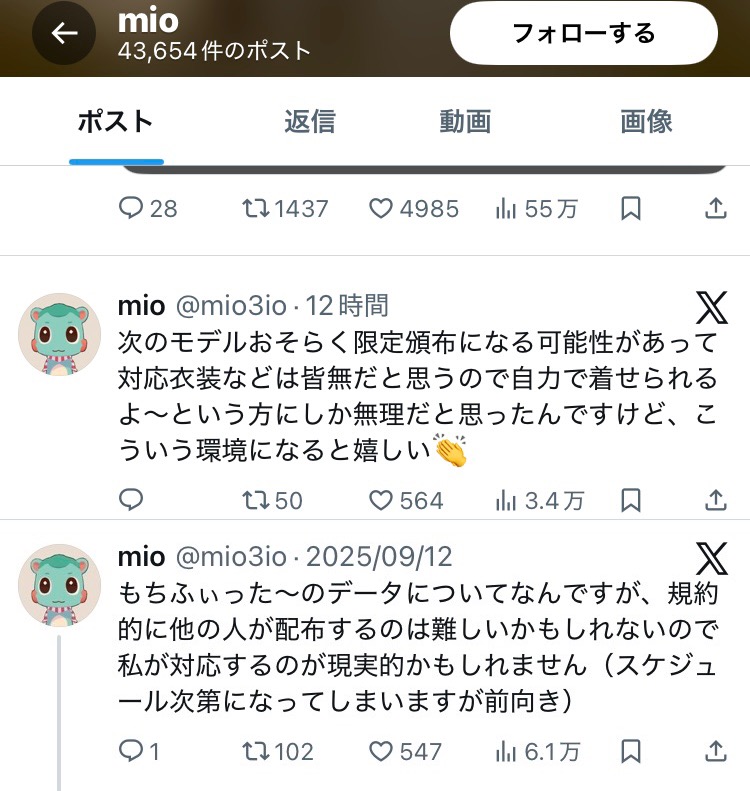Screen dimensions: 750x791
Task: Reply to the post with 28 comments
Action: point(131,208)
